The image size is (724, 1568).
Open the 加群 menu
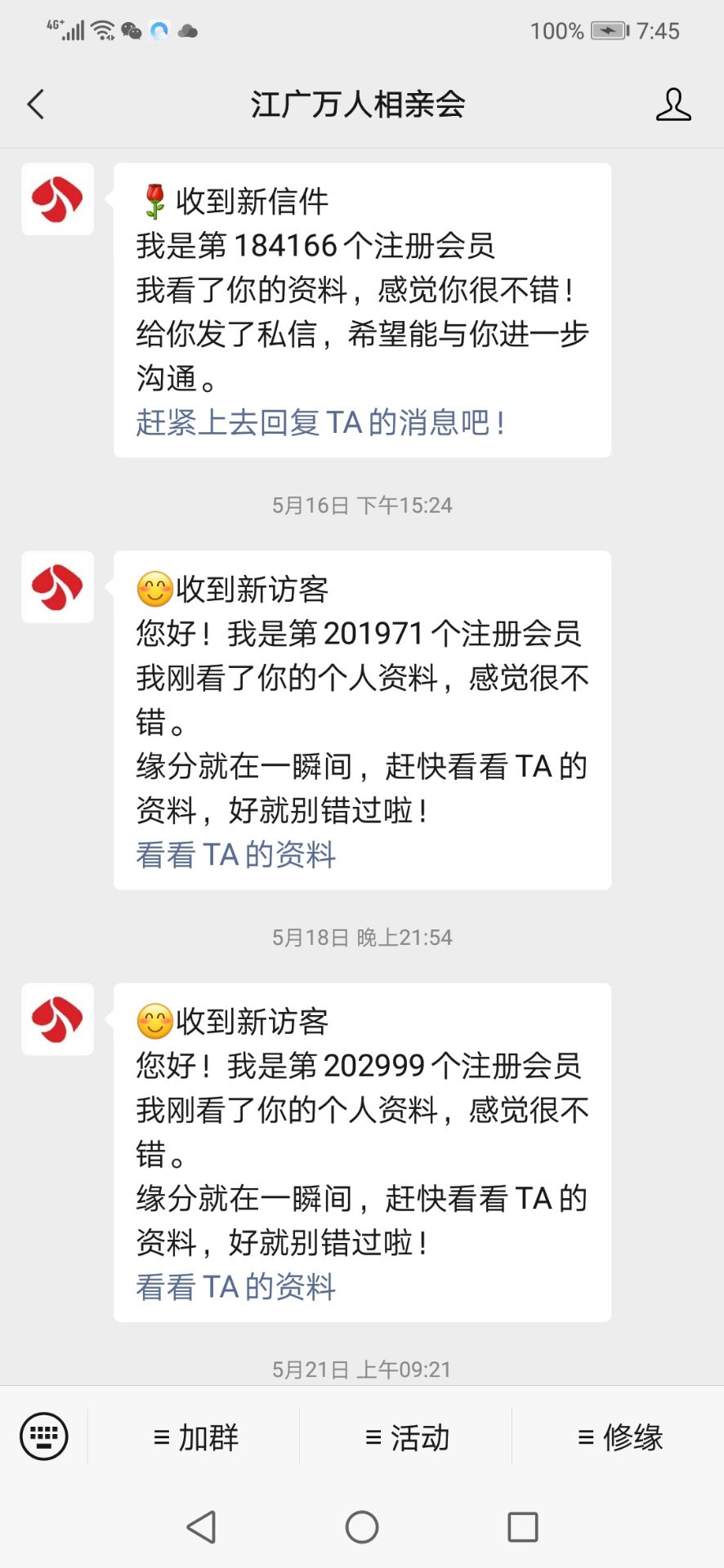tap(195, 1437)
